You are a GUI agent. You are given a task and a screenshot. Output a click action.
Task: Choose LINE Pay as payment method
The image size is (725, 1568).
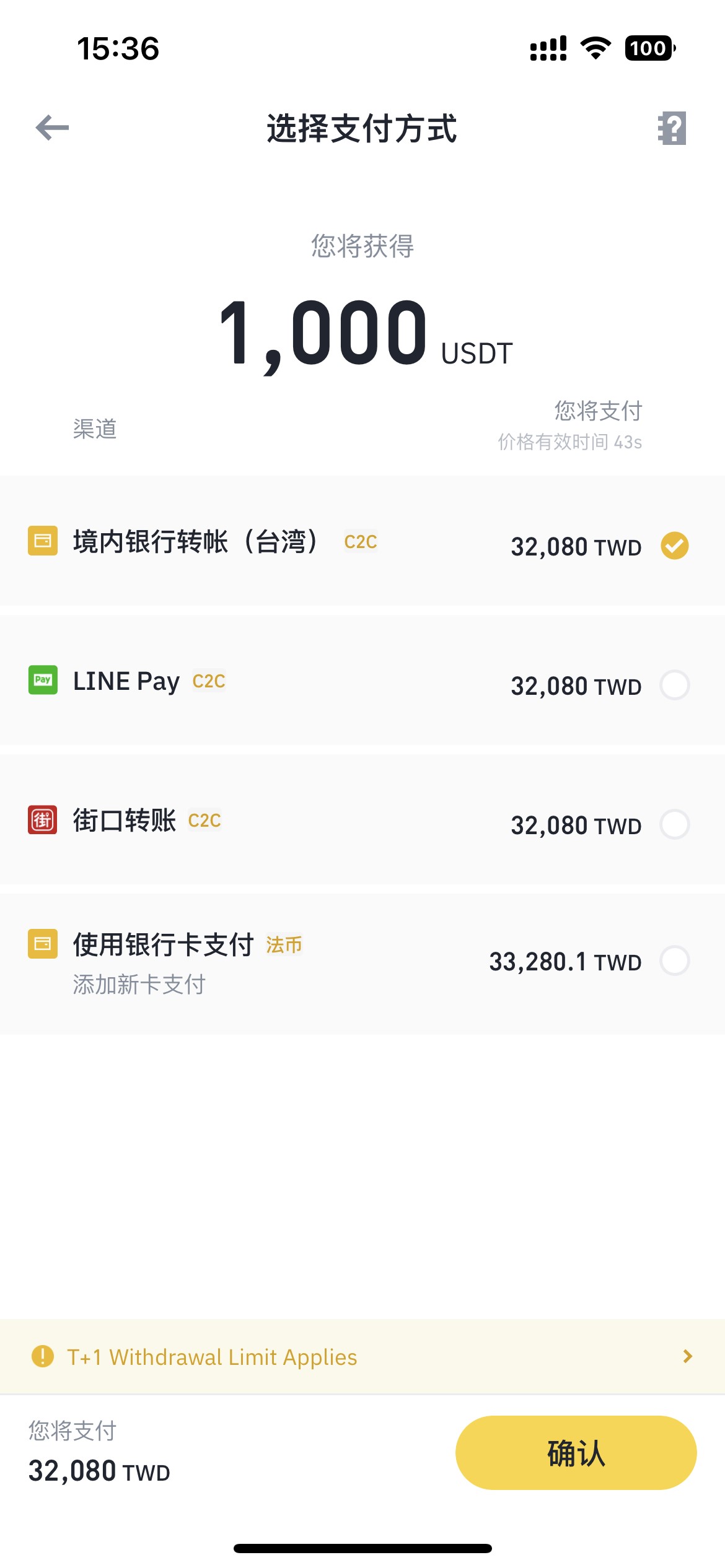(x=362, y=682)
